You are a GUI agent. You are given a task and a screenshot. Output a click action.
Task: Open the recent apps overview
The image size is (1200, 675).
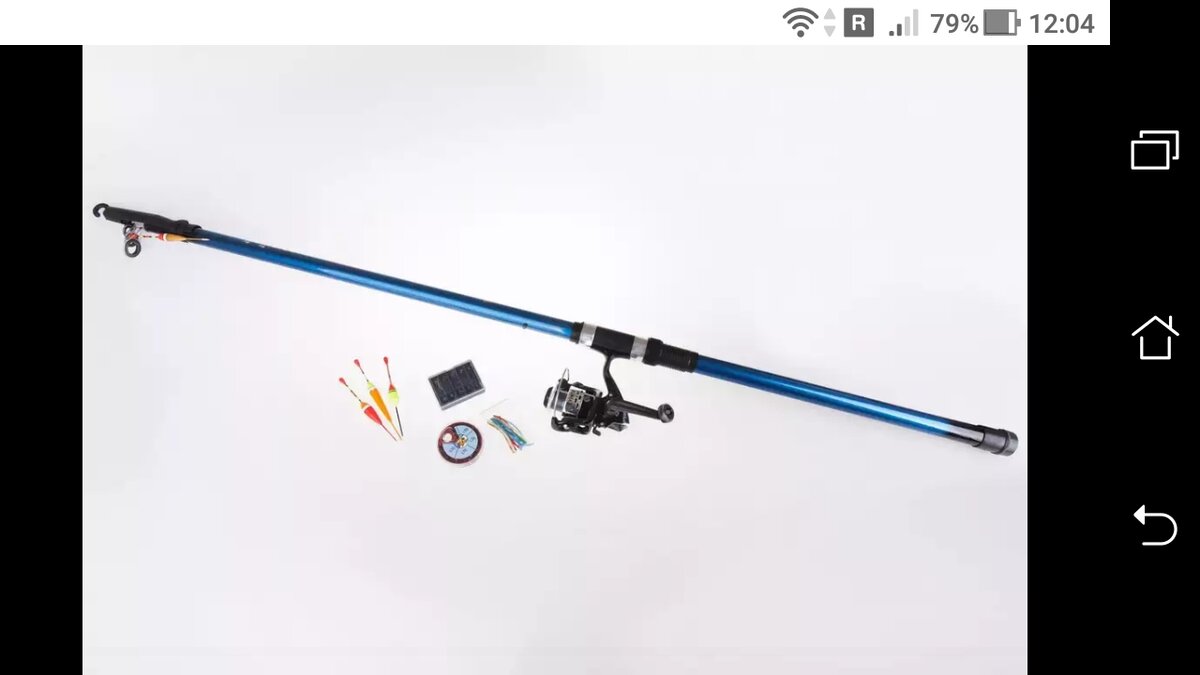tap(1154, 150)
